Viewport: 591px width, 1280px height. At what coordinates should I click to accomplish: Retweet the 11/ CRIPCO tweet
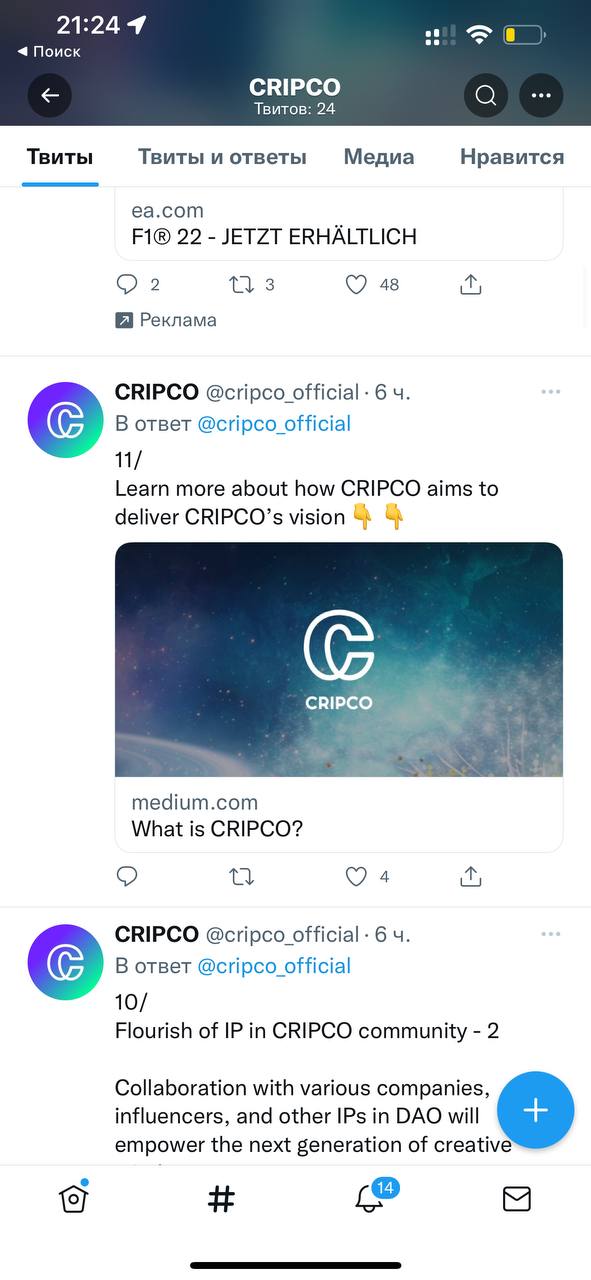point(241,877)
